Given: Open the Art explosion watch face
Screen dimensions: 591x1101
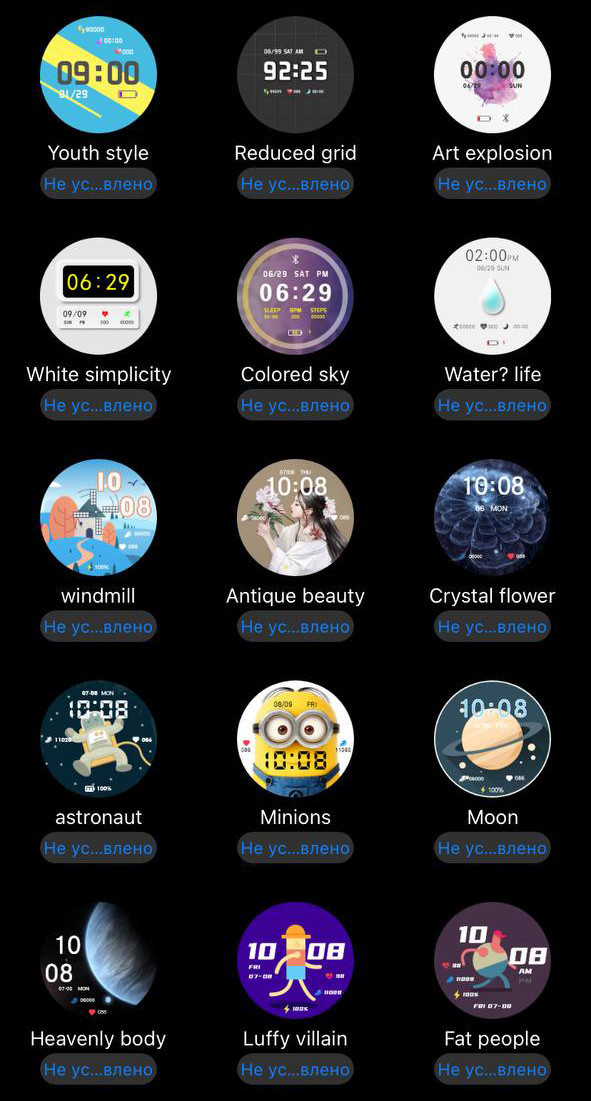Looking at the screenshot, I should tap(492, 74).
